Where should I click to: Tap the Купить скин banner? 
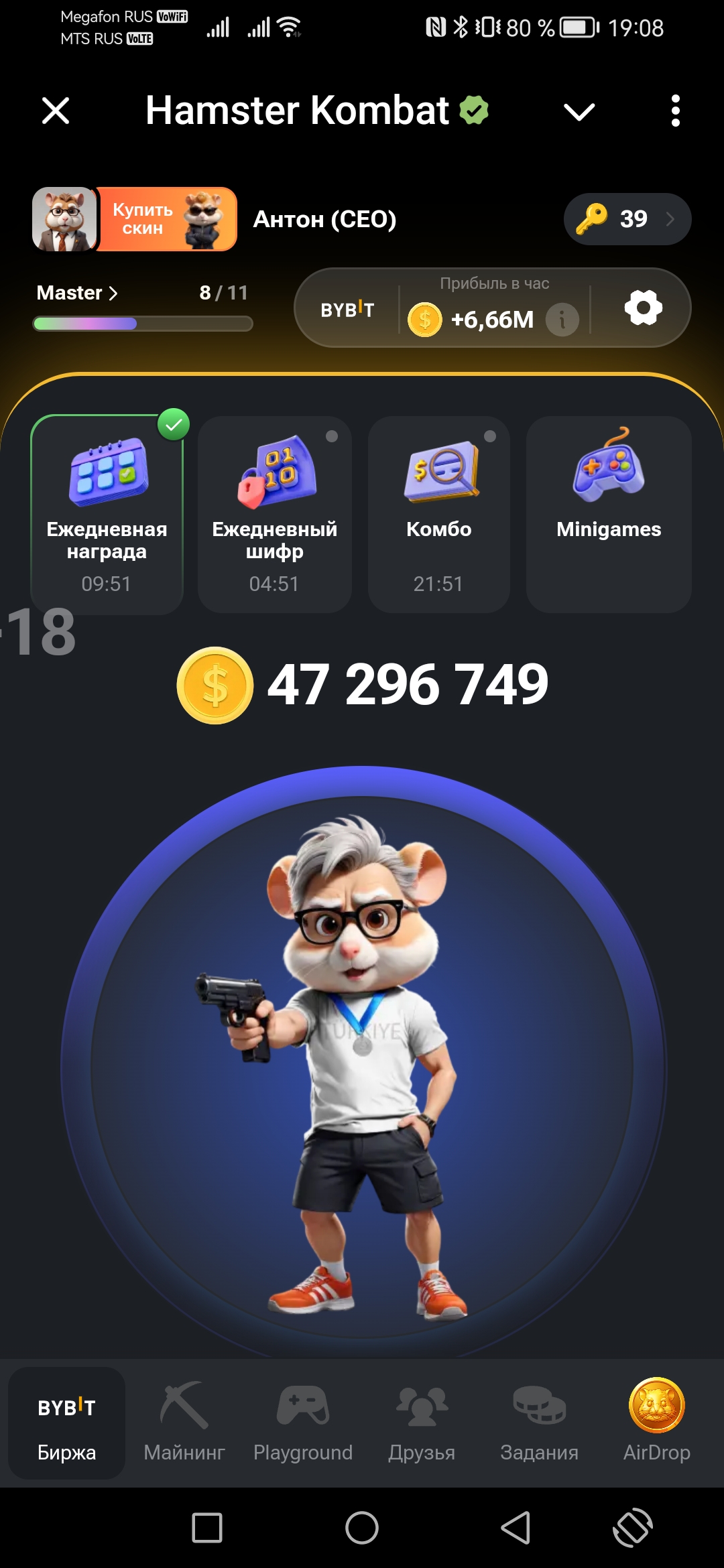coord(168,219)
